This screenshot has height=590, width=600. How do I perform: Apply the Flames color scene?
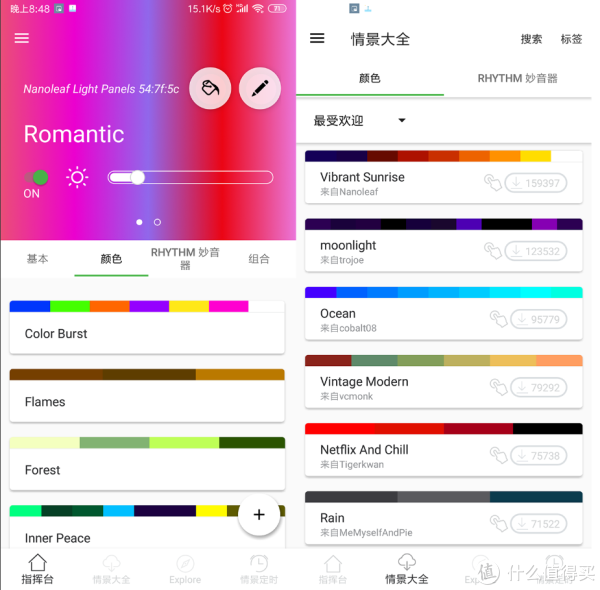coord(147,401)
